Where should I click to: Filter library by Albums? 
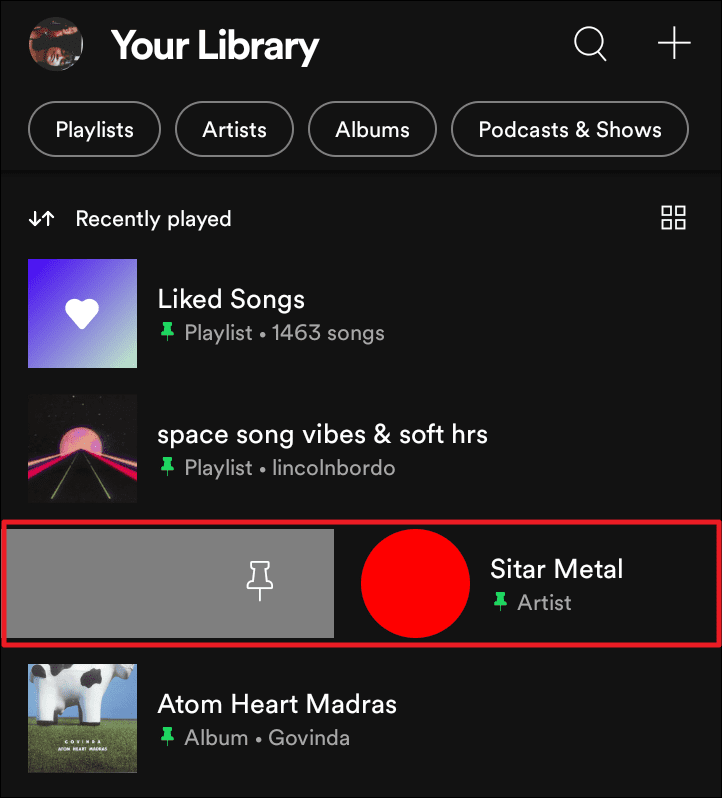(x=372, y=130)
